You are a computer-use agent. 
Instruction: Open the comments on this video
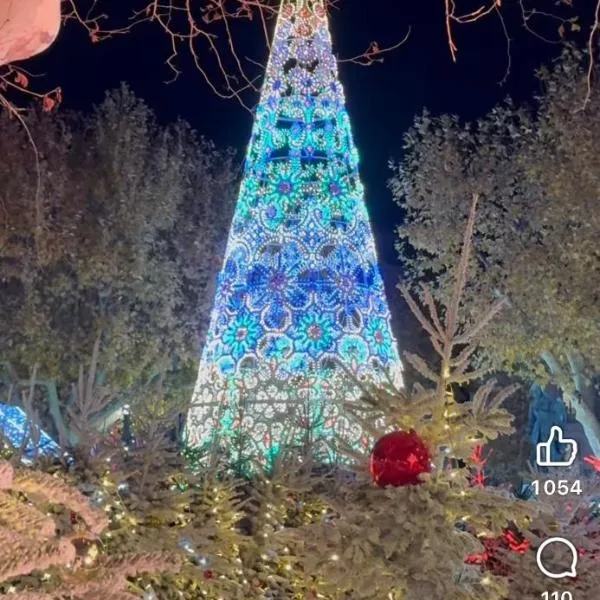click(557, 558)
